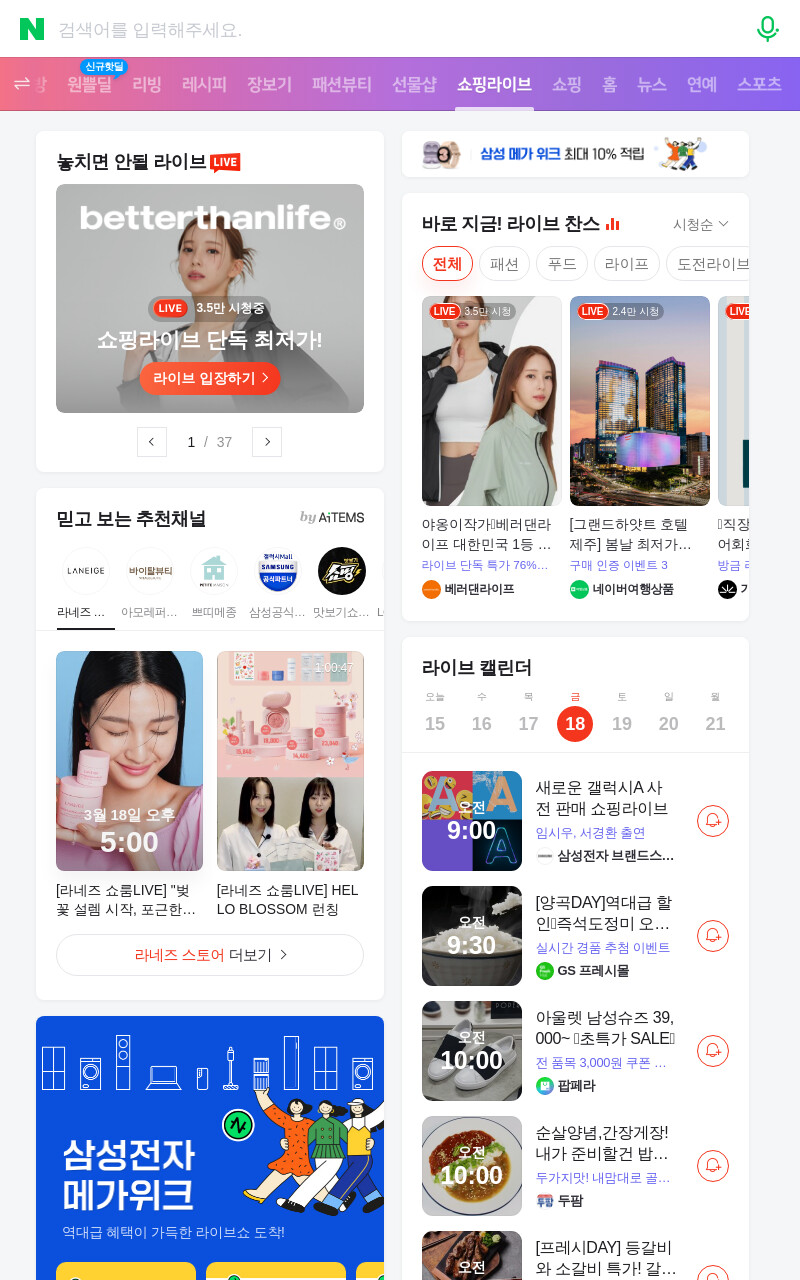Select the 라이프 filter chip

click(627, 264)
